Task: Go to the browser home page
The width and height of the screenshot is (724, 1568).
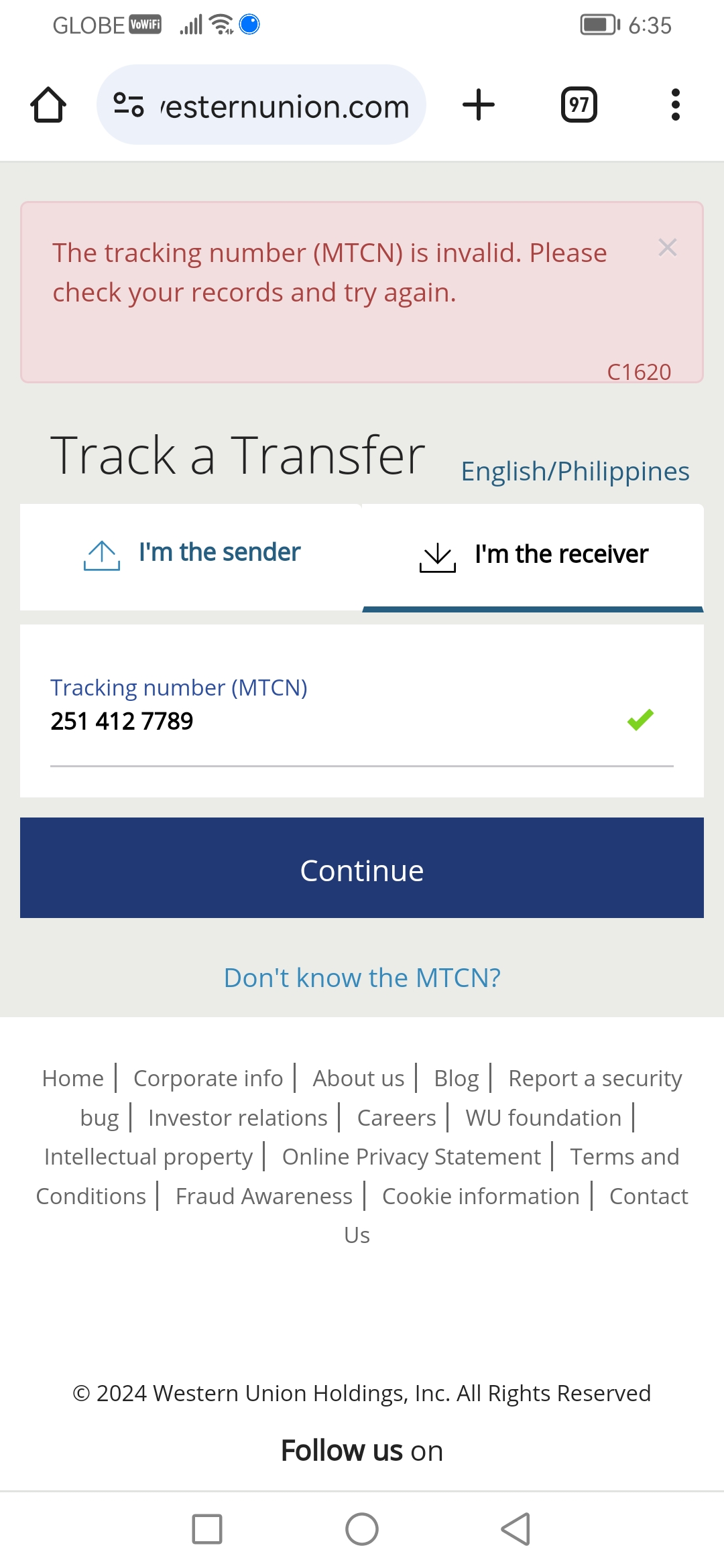Action: pyautogui.click(x=48, y=105)
